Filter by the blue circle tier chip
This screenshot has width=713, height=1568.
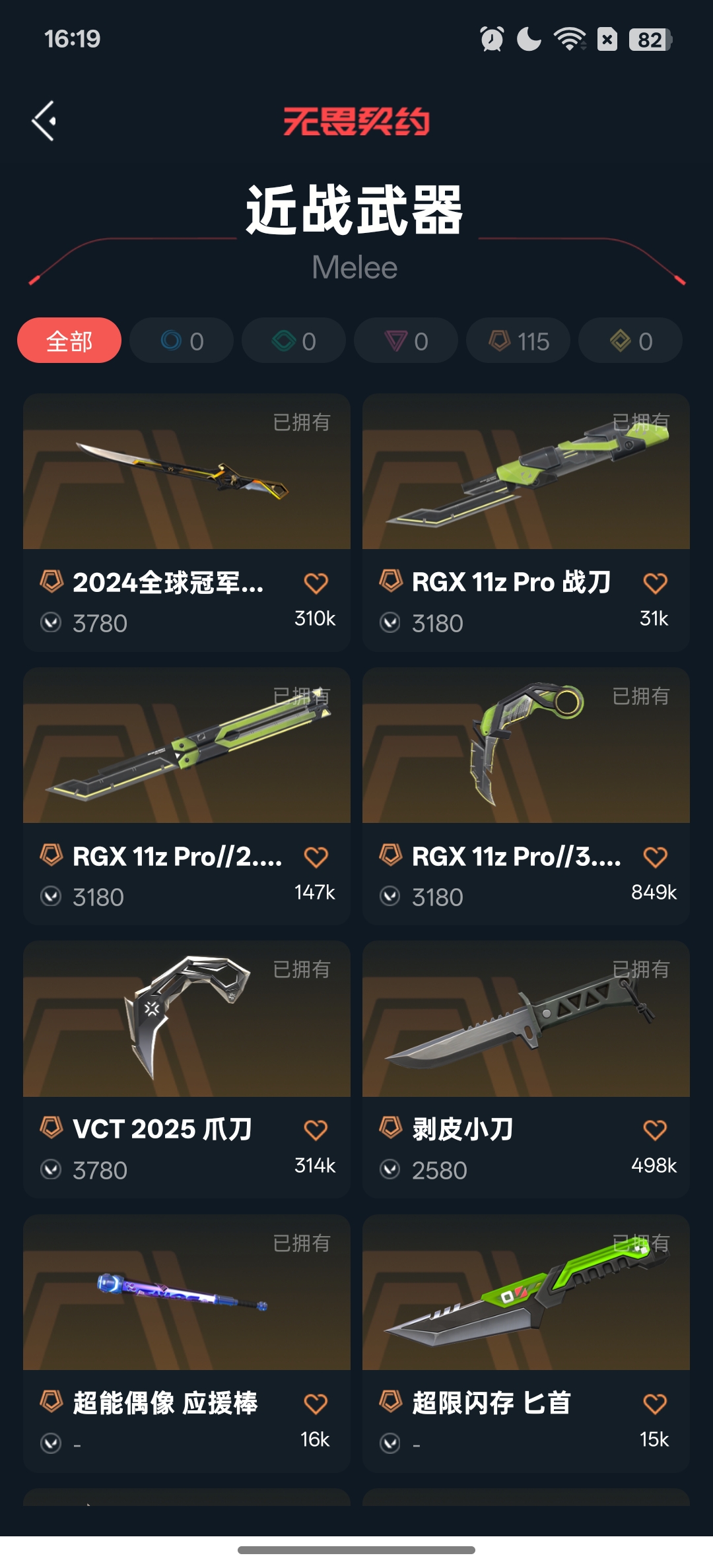pos(182,341)
